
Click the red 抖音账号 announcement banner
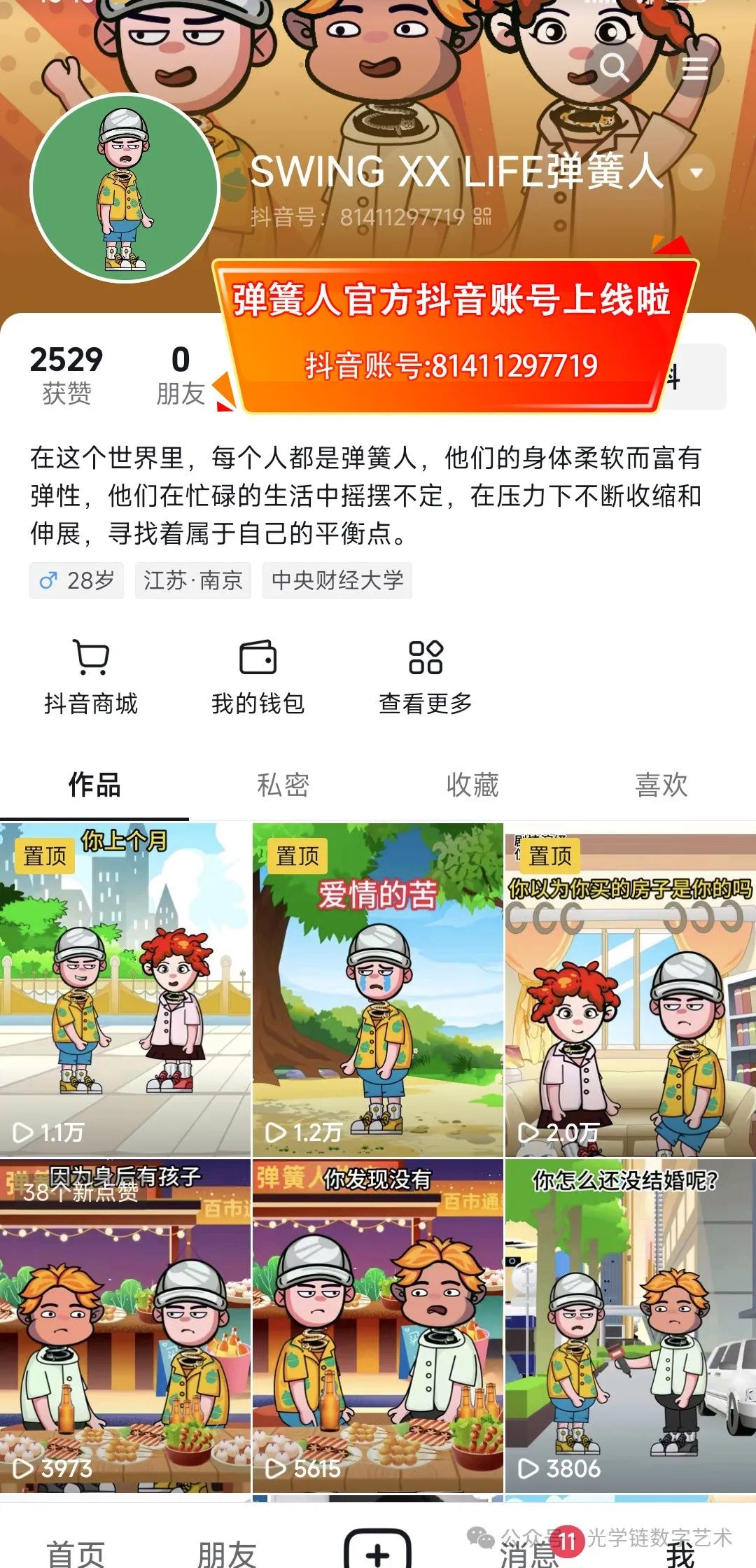coord(455,336)
